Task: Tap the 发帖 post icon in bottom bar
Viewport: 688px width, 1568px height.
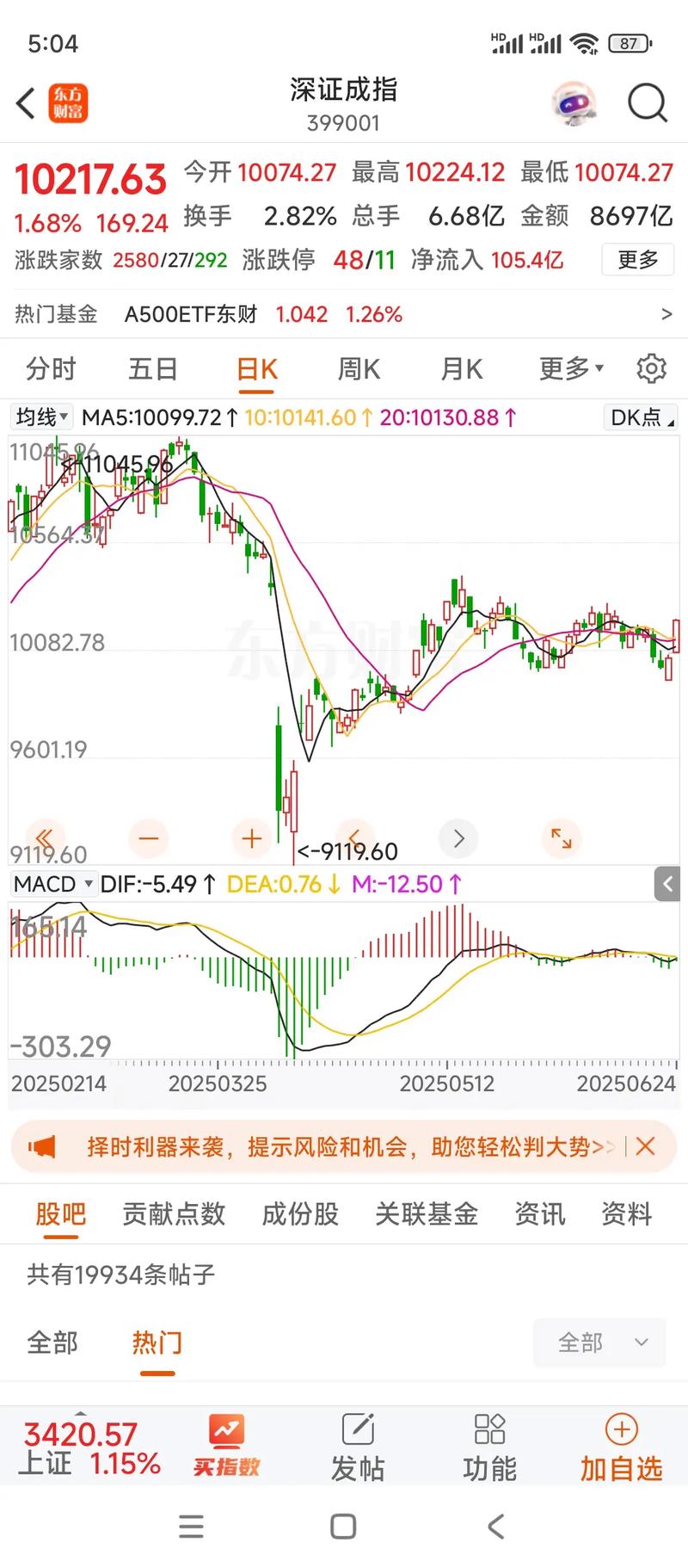Action: tap(358, 1441)
